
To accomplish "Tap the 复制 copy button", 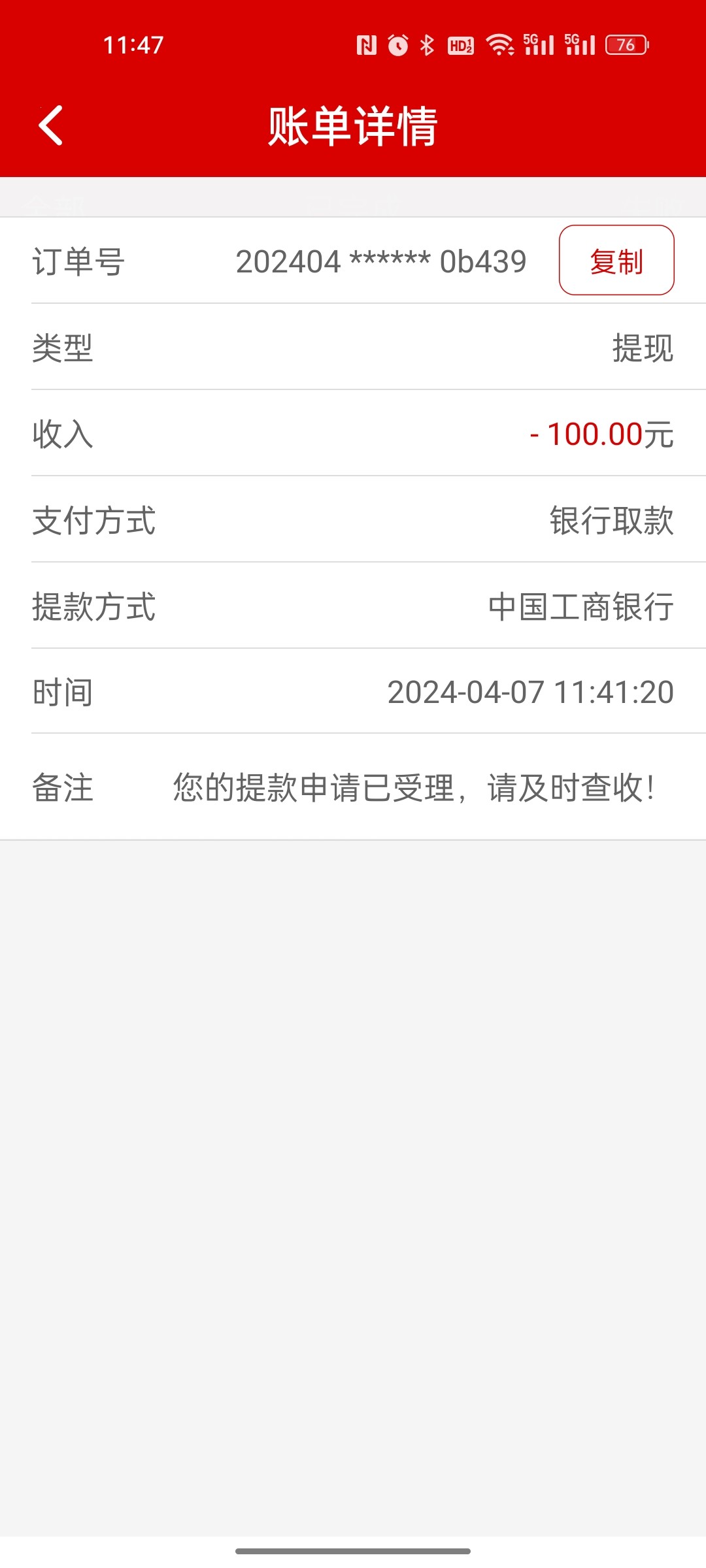I will tap(616, 261).
